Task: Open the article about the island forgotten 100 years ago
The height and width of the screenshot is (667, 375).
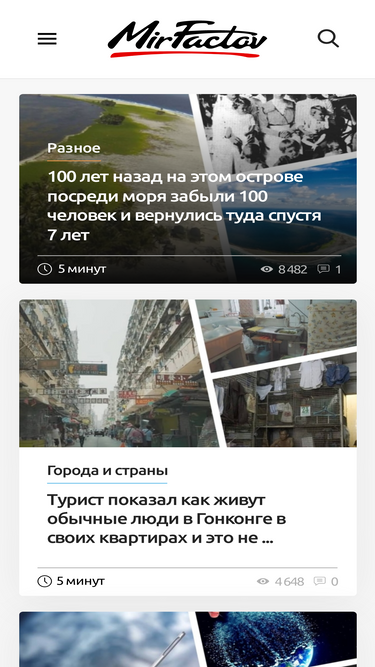Action: 184,206
